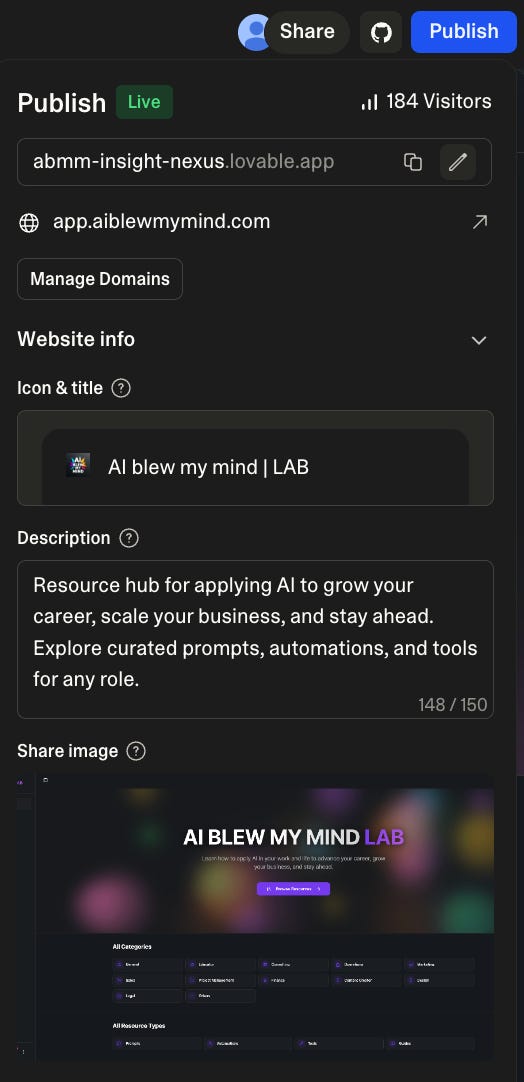Open app.aiblewmymind.com in new tab
This screenshot has height=1082, width=524.
(480, 222)
